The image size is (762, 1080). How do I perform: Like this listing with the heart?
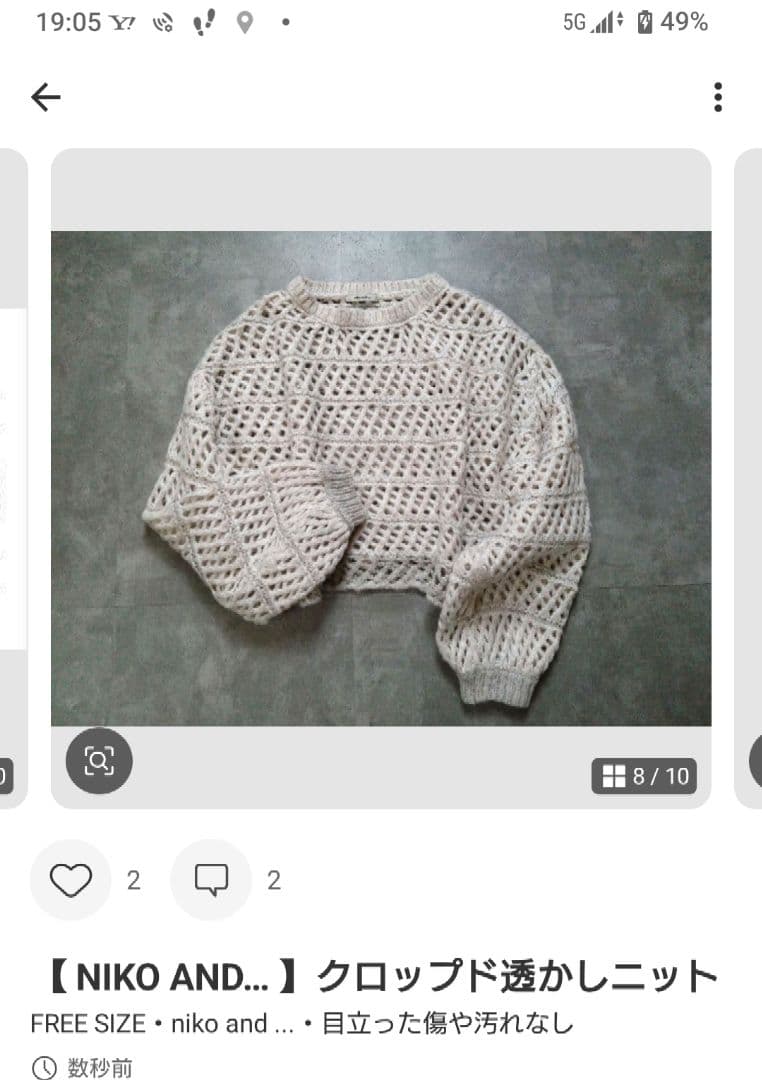tap(70, 880)
